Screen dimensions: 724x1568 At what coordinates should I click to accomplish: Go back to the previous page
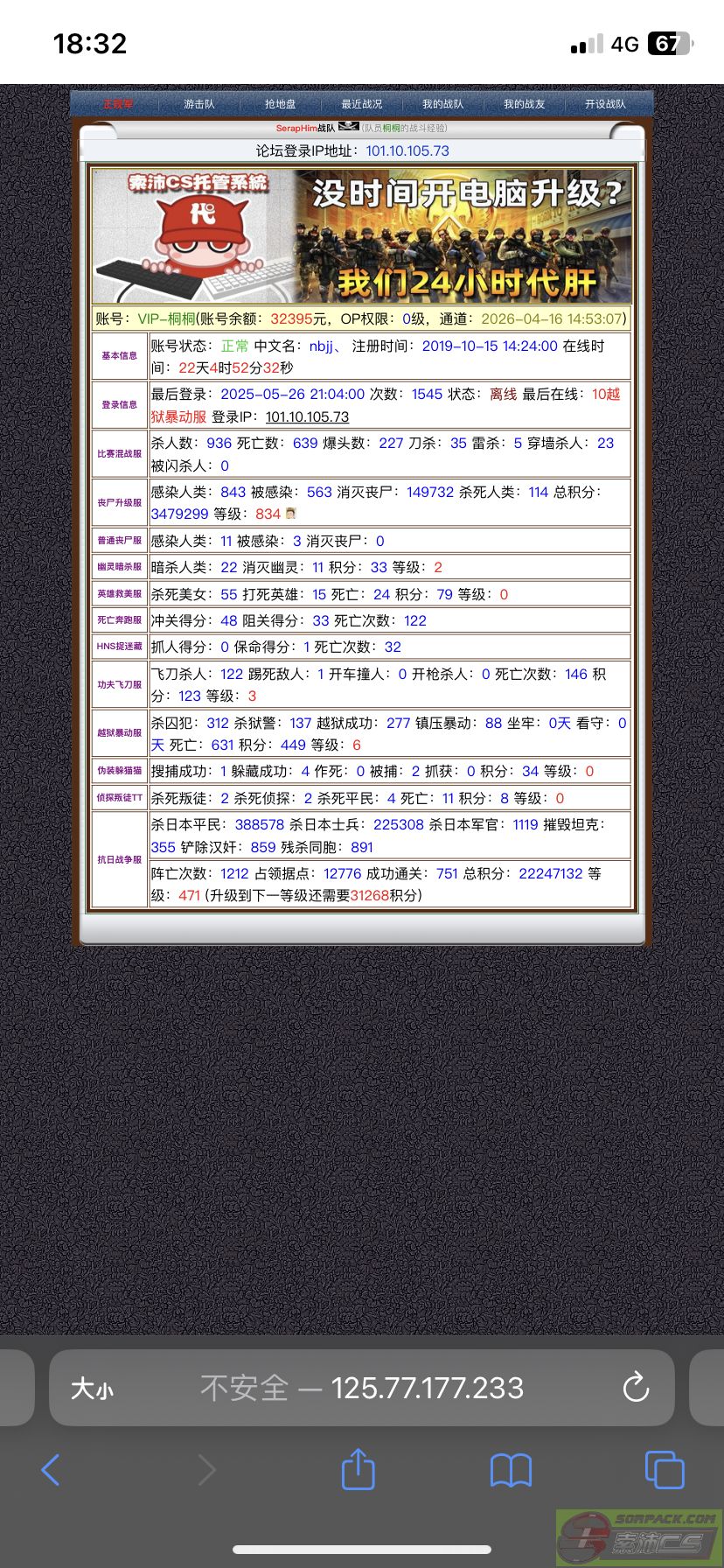[x=51, y=1470]
